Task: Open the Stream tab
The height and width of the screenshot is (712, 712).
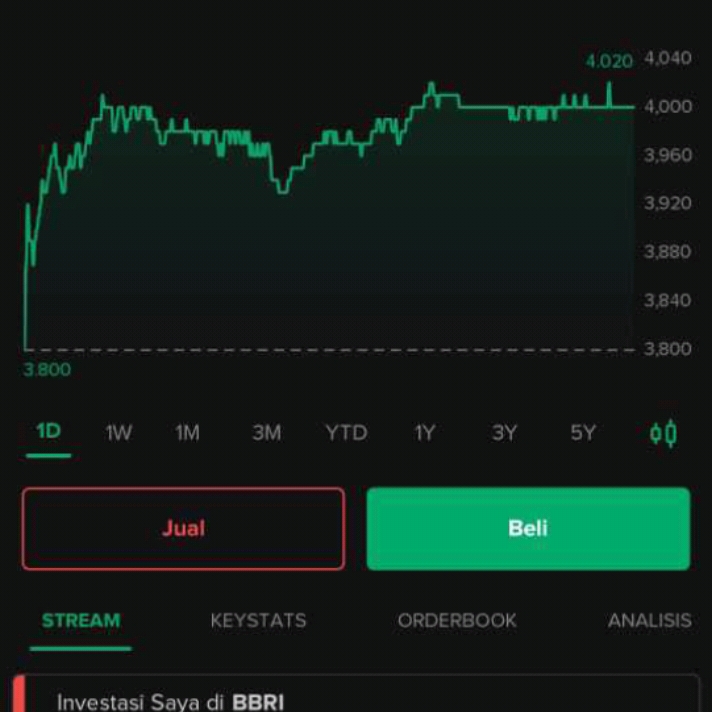Action: [80, 620]
